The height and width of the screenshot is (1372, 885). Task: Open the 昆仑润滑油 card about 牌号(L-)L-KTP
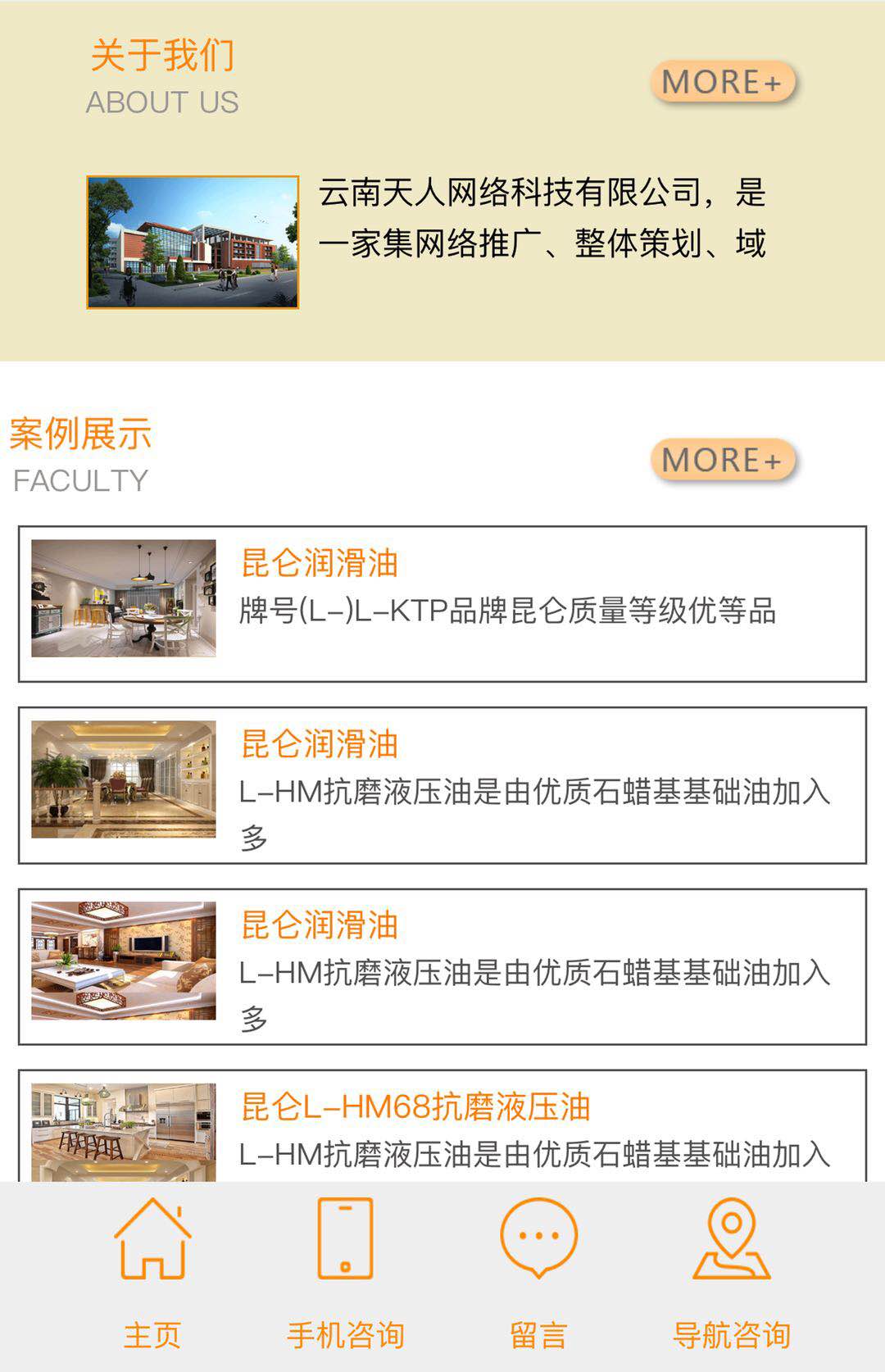click(x=442, y=603)
